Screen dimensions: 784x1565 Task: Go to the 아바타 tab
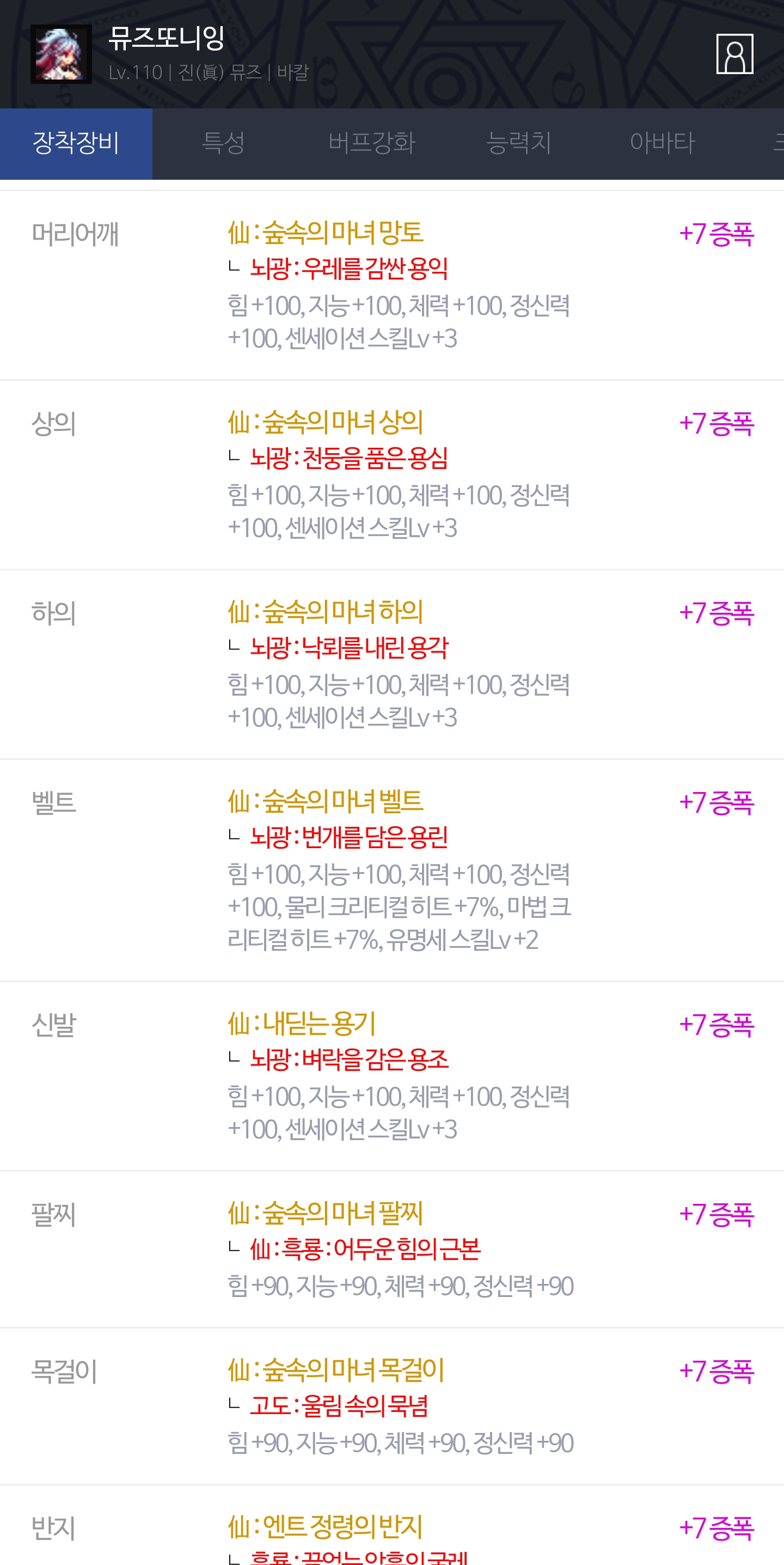(662, 143)
